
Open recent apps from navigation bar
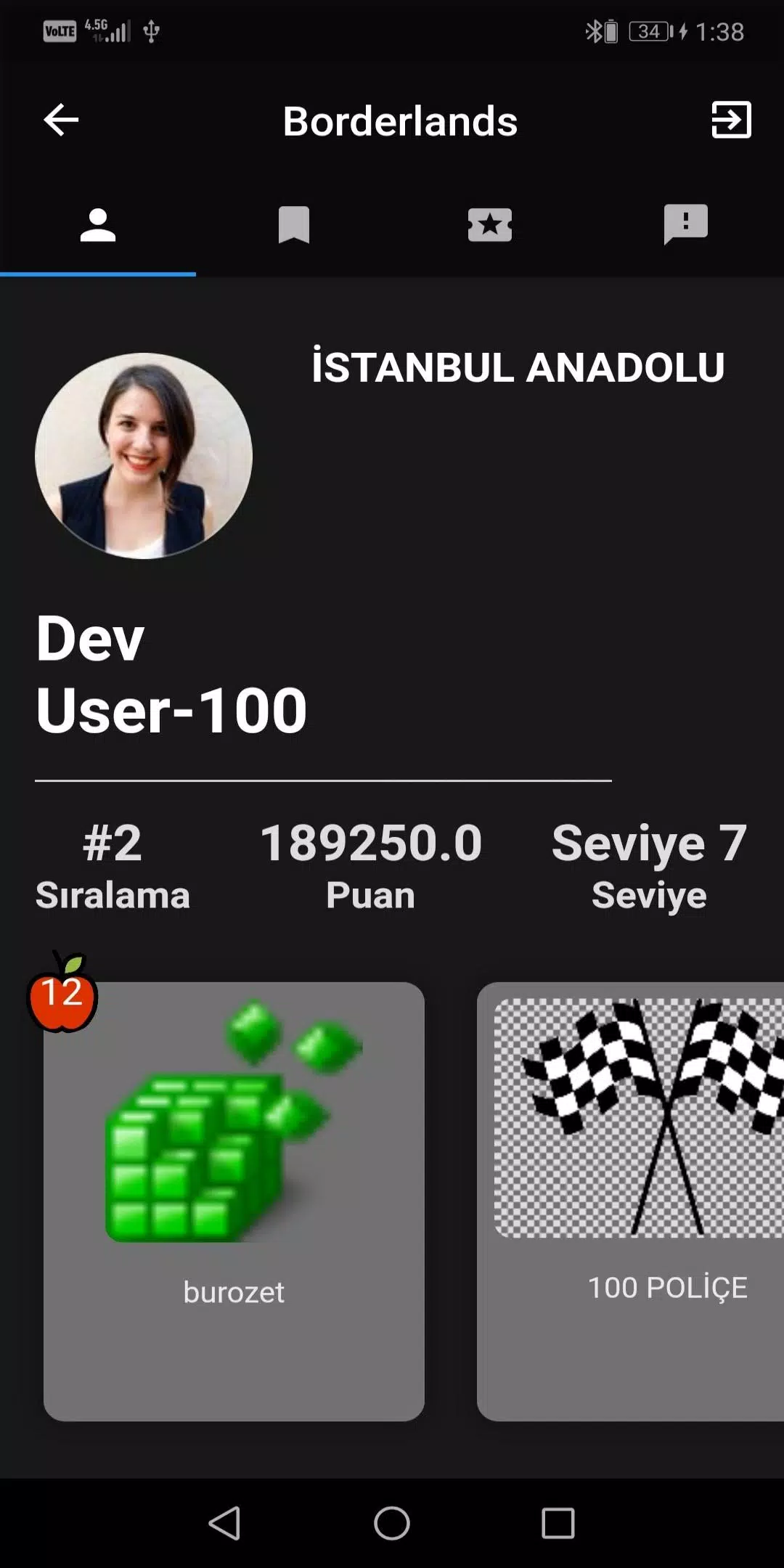[x=558, y=1523]
